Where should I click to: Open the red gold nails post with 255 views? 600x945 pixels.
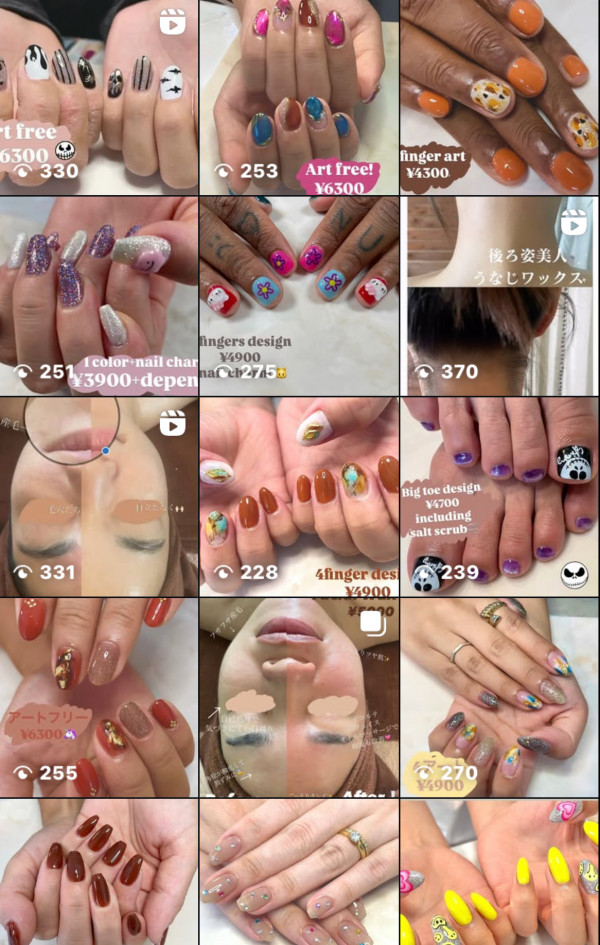(x=98, y=697)
